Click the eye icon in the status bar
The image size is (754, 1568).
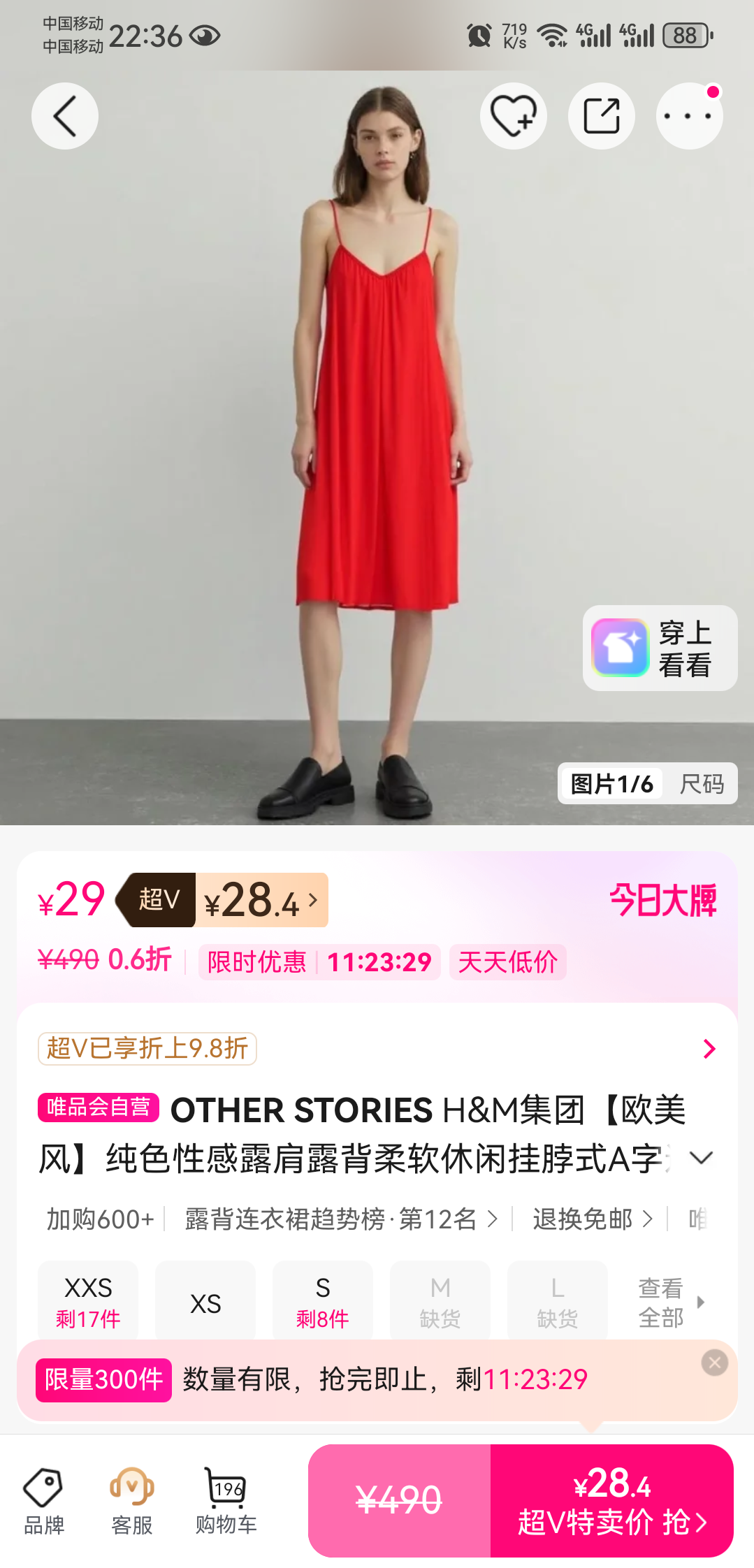click(x=205, y=34)
